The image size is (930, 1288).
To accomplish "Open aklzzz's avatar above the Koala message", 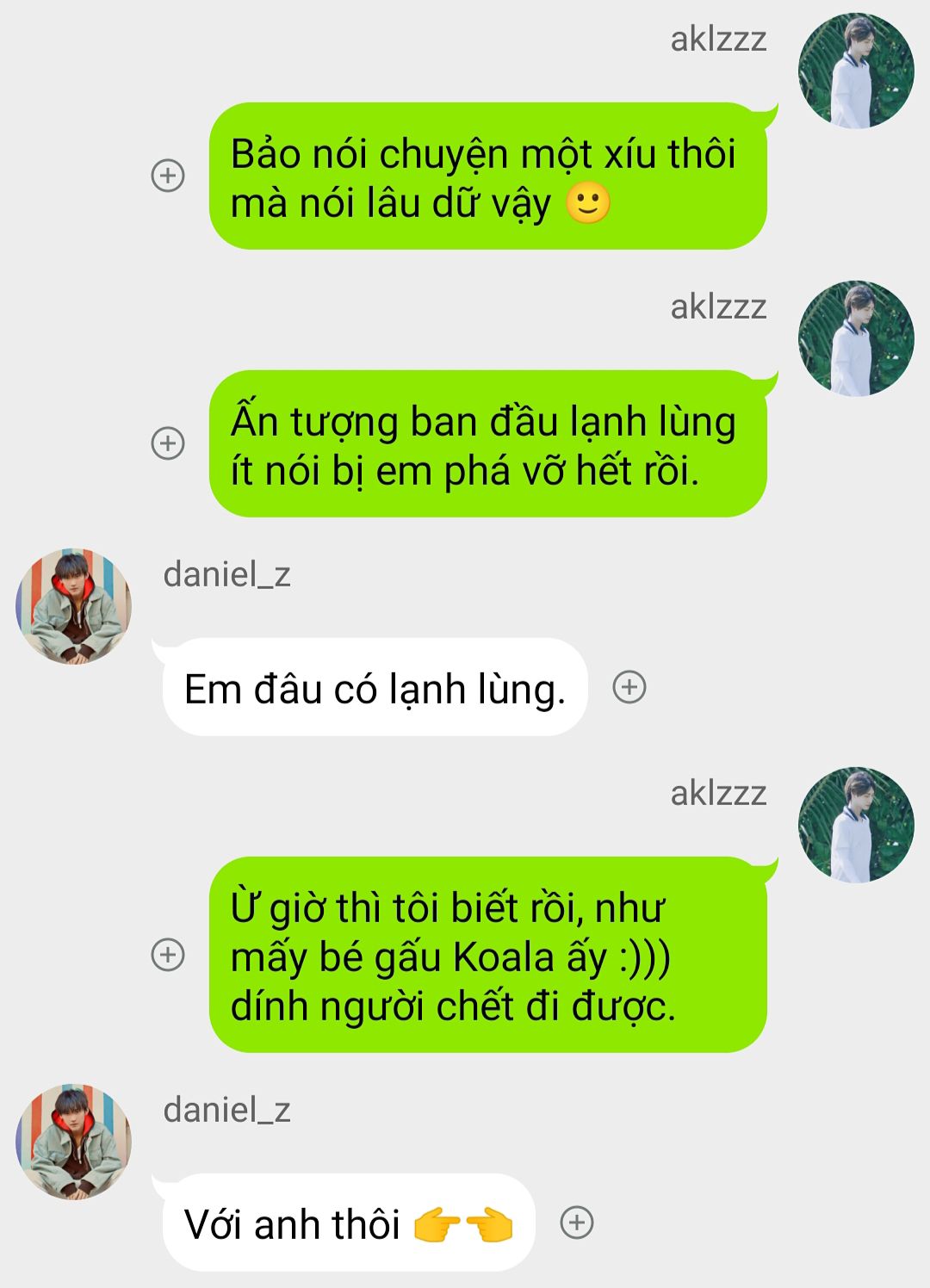I will pos(856,825).
